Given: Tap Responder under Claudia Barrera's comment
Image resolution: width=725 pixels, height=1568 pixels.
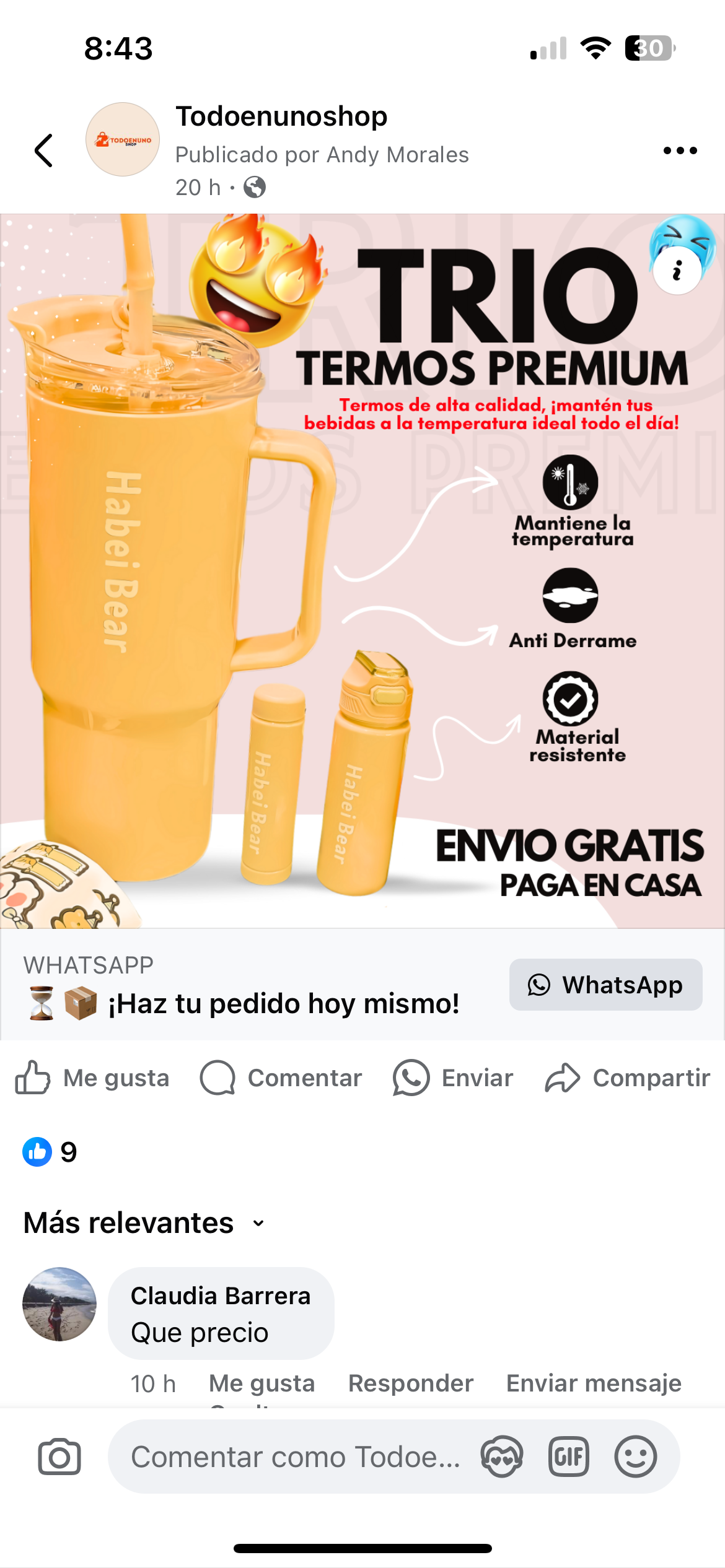Looking at the screenshot, I should (411, 1382).
